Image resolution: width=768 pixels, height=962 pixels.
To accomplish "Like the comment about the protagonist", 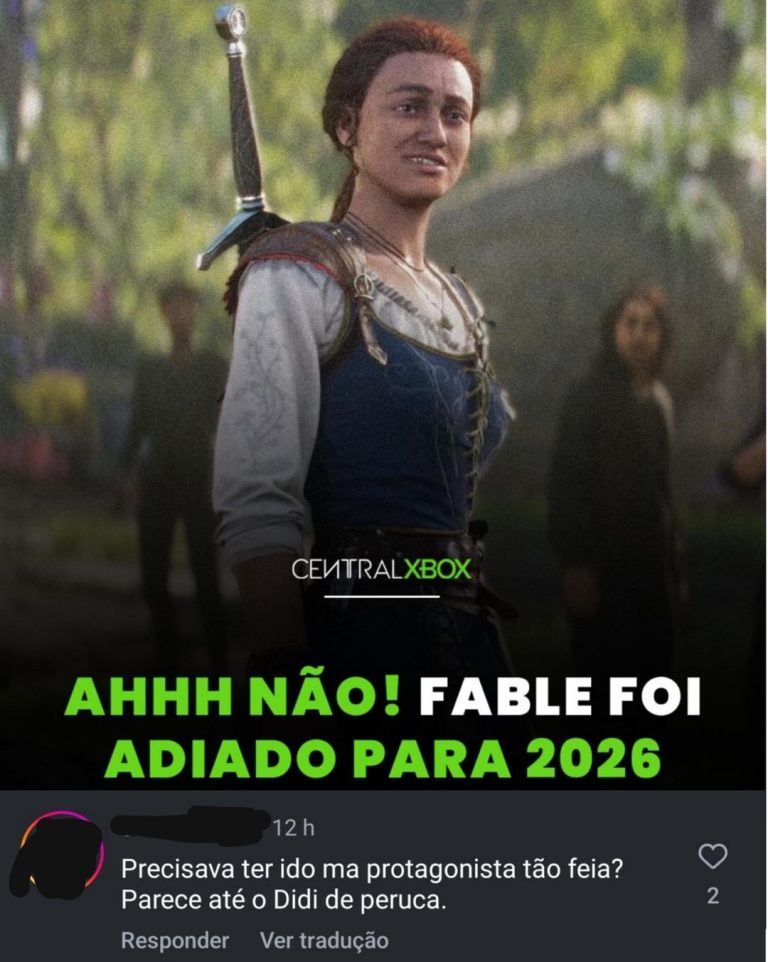I will click(x=712, y=857).
